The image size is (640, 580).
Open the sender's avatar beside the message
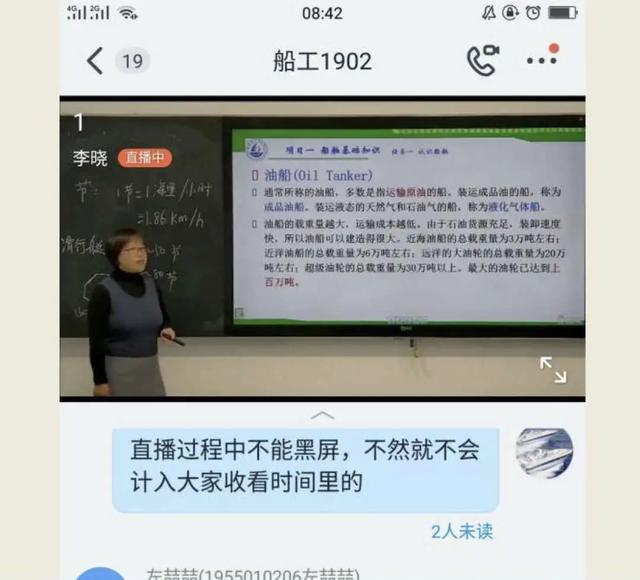pyautogui.click(x=545, y=453)
